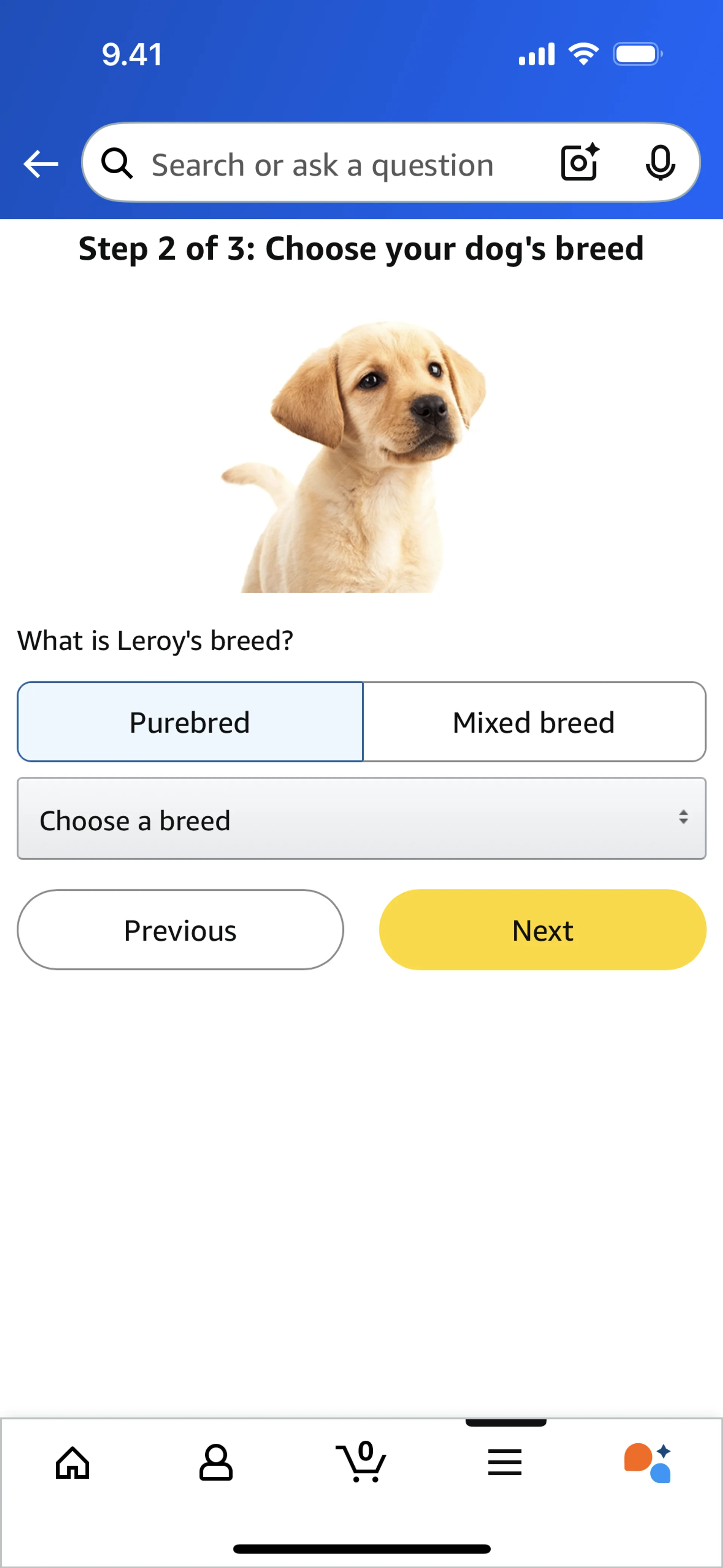Expand the Choose a breed dropdown

click(361, 819)
